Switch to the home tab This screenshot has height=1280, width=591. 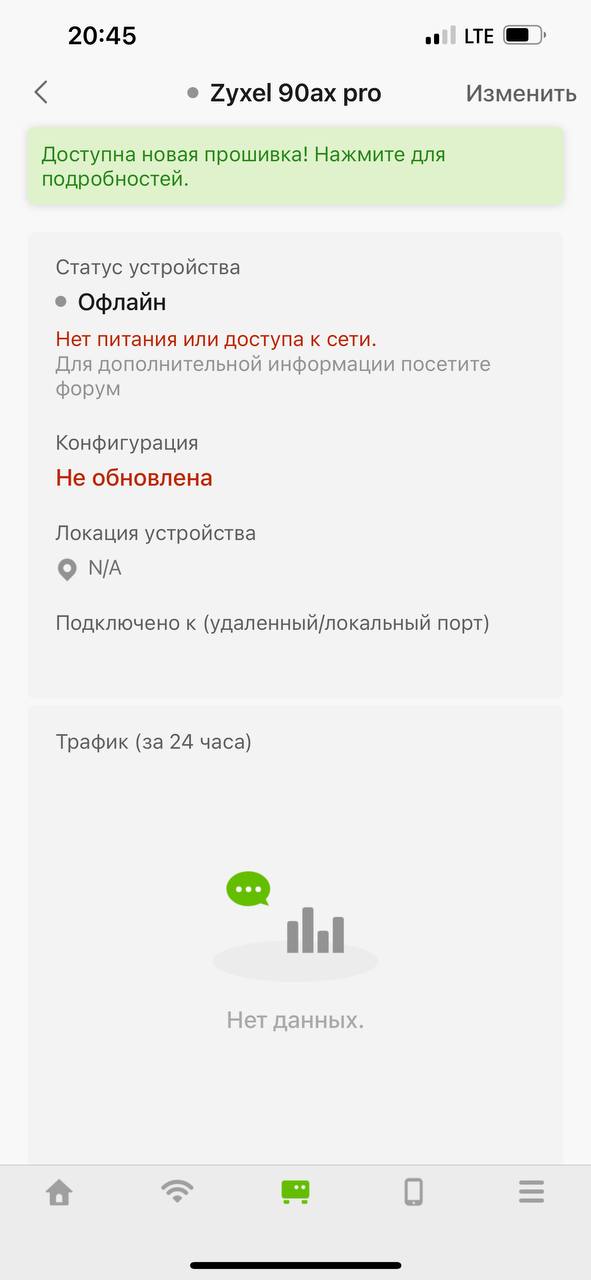tap(59, 1192)
